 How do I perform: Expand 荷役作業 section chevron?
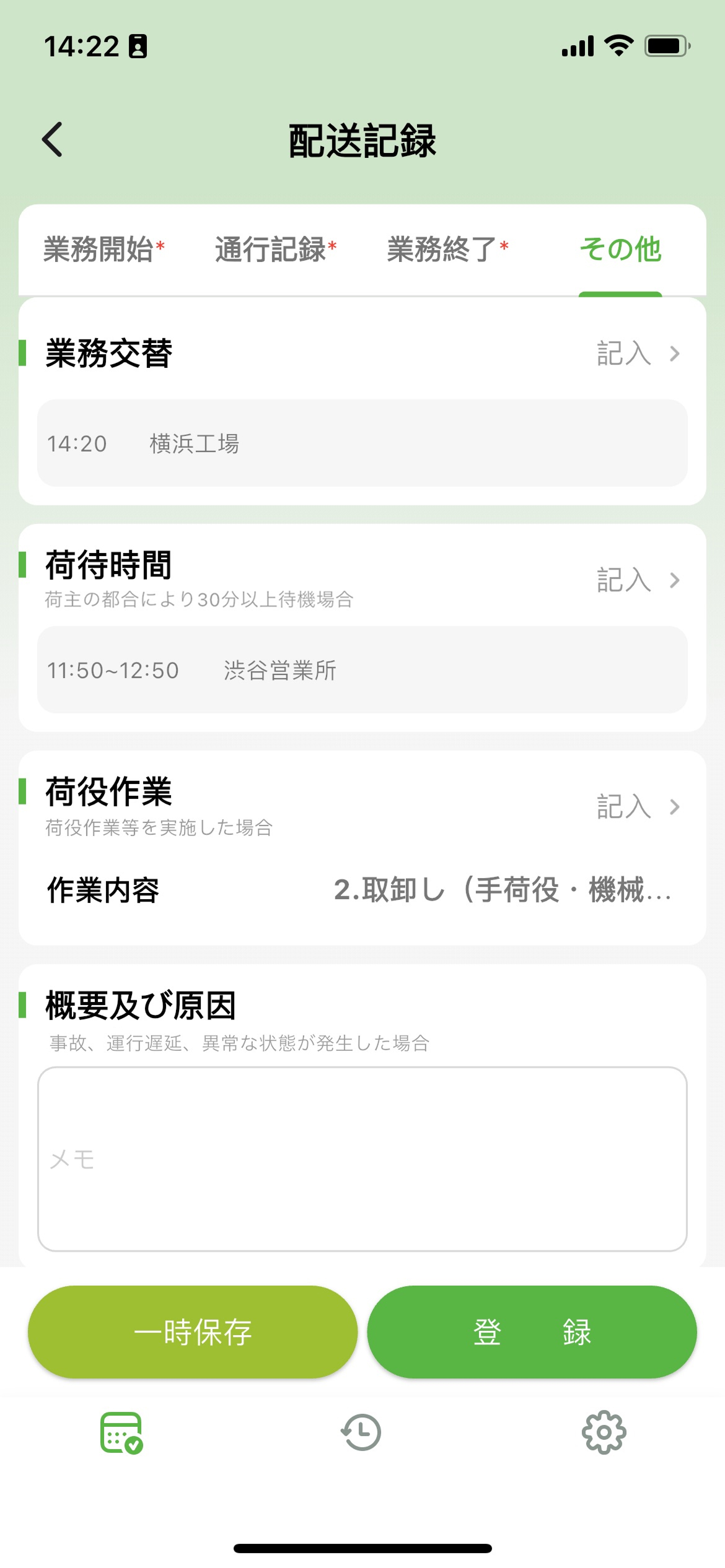(674, 806)
